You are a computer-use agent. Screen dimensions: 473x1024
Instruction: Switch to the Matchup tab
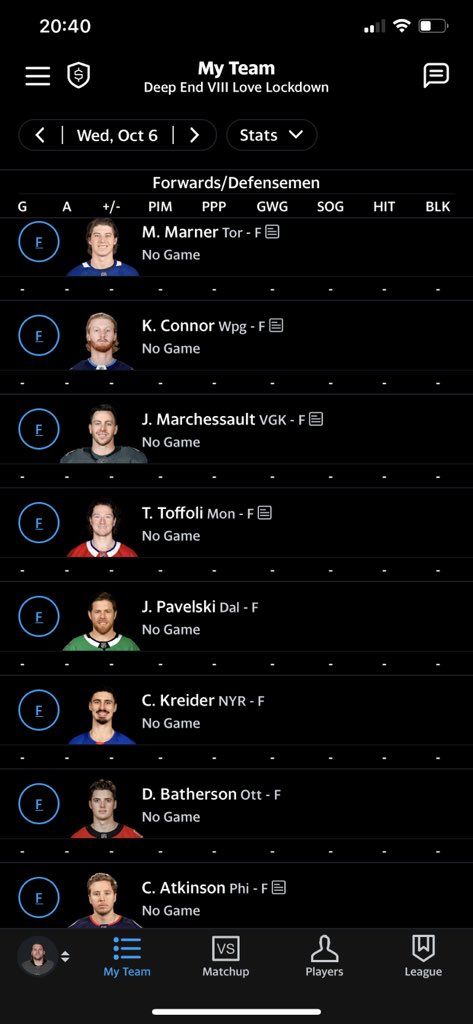[225, 957]
